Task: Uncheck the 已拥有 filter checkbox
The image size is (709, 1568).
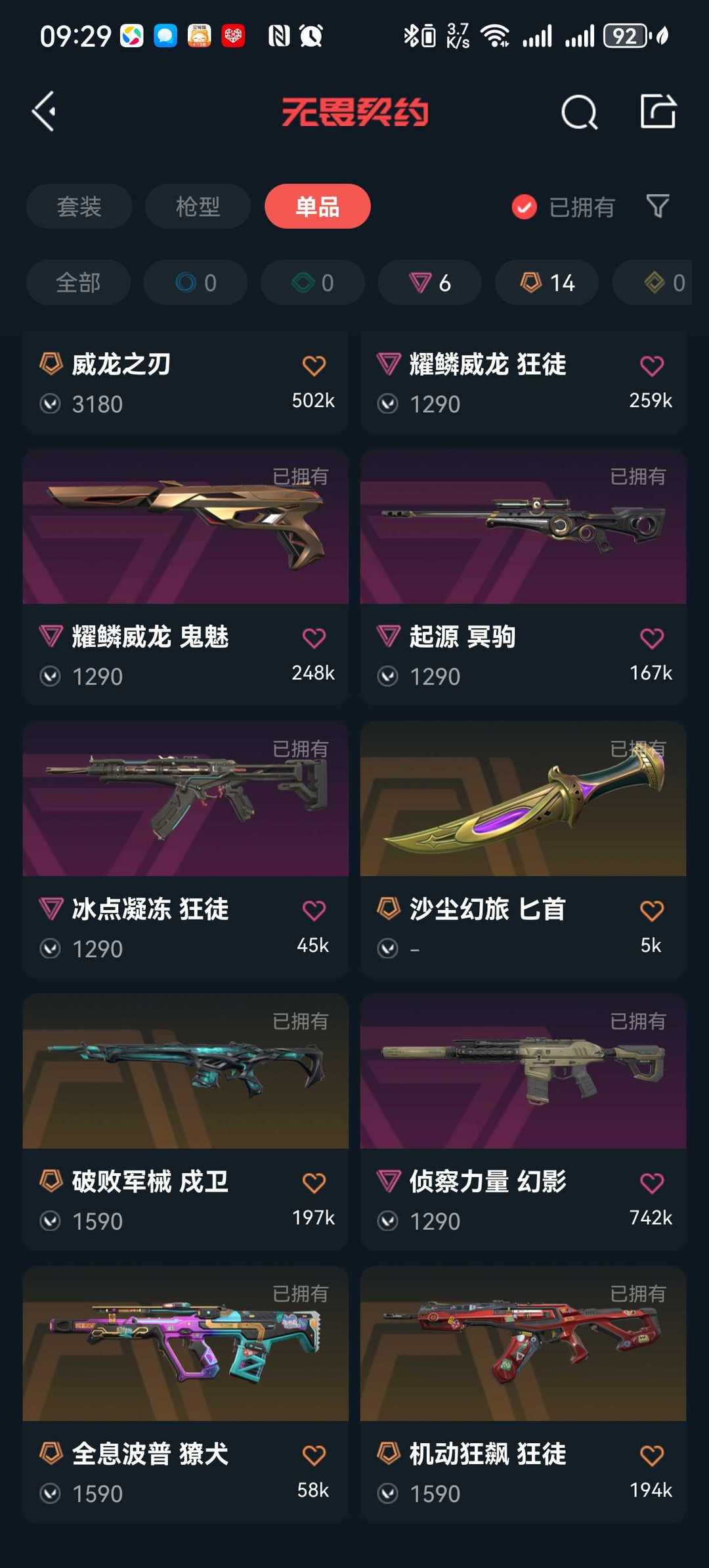Action: click(x=524, y=207)
